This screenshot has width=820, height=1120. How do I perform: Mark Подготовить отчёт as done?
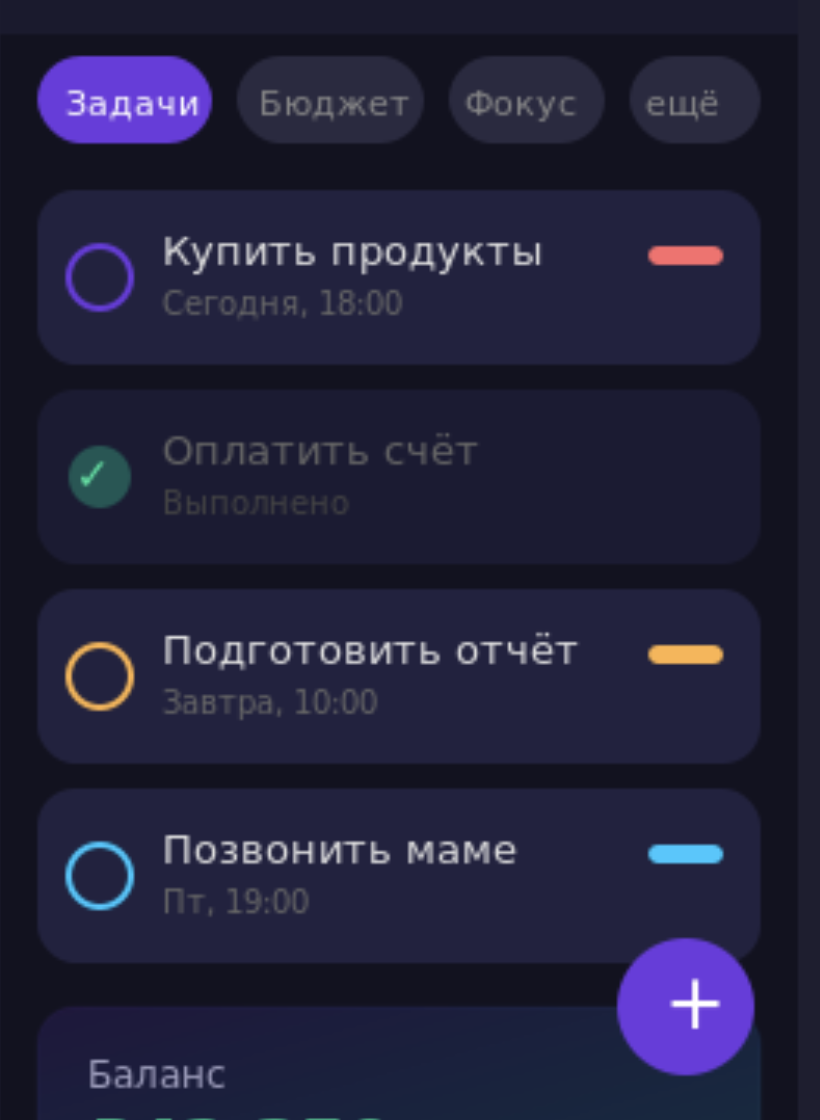(100, 676)
